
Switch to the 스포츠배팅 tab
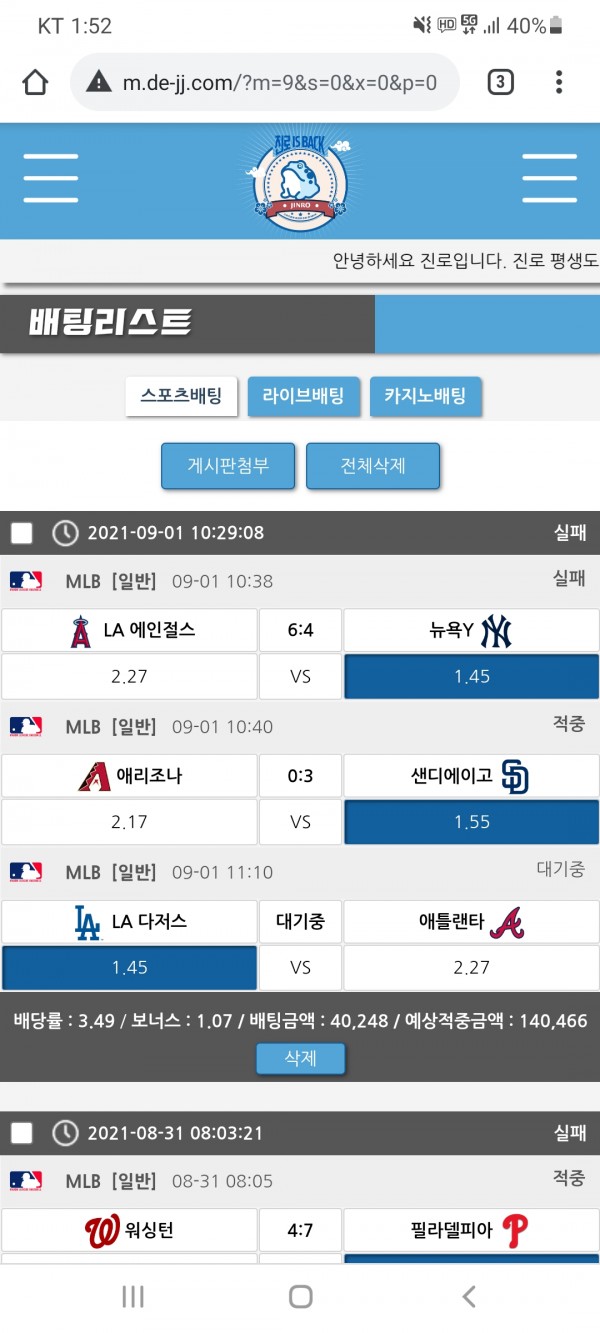click(181, 396)
